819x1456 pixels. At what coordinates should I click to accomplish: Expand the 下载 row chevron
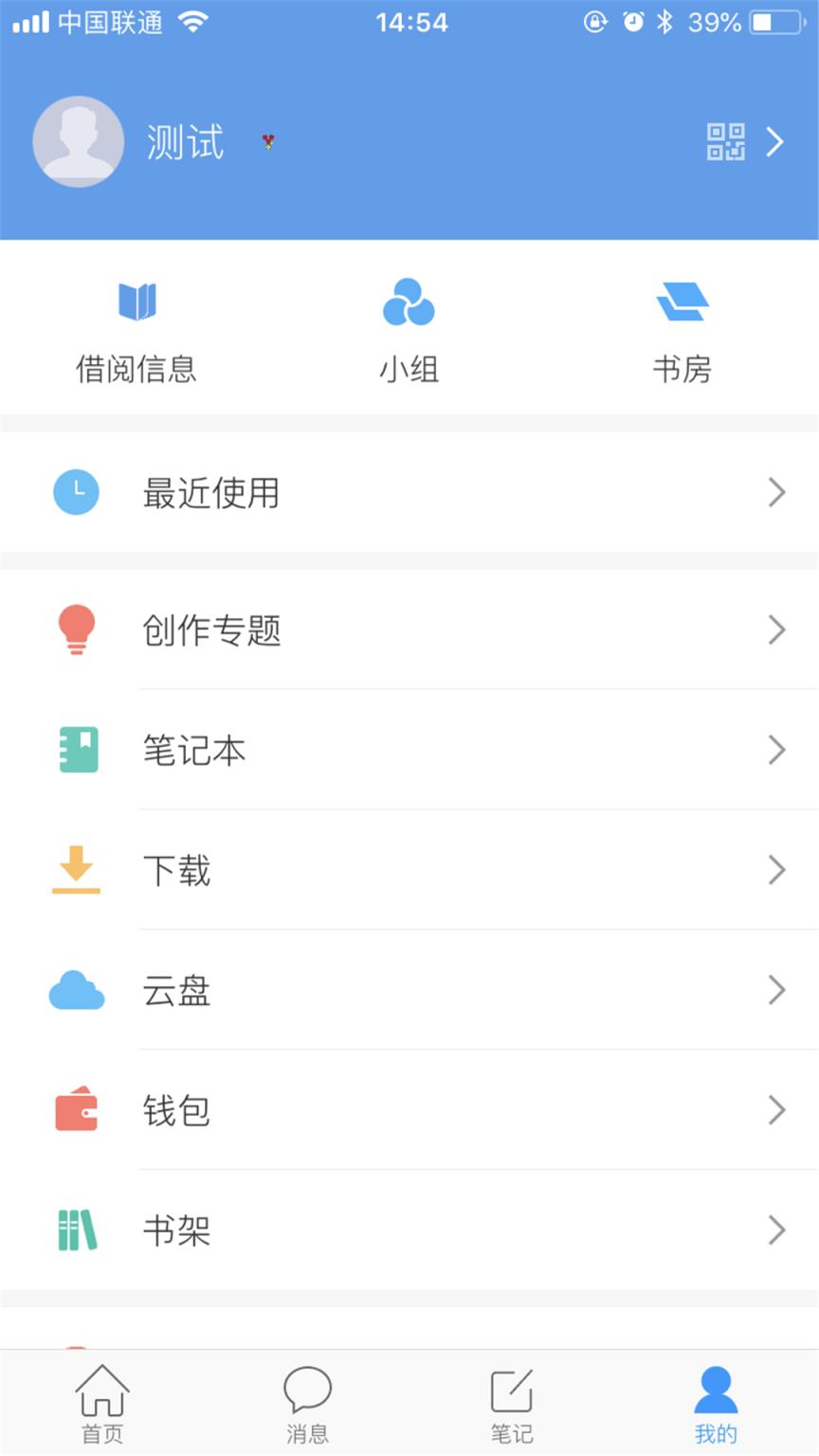[776, 870]
